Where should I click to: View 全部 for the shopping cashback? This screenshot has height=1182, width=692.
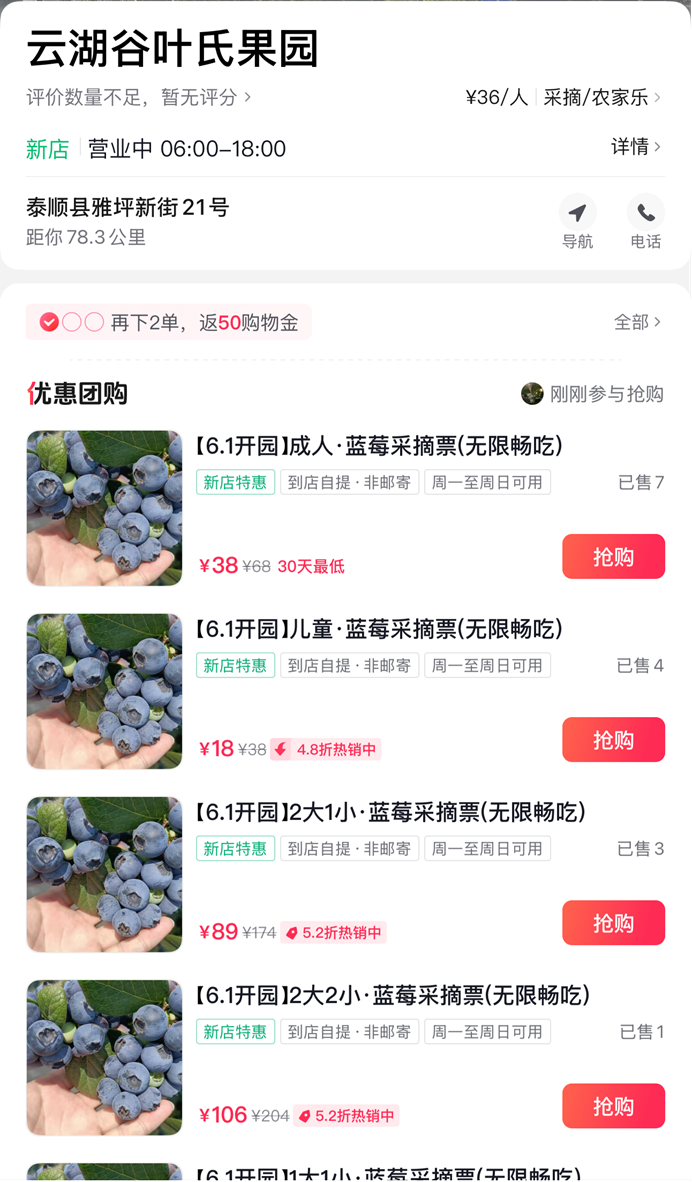[x=638, y=322]
